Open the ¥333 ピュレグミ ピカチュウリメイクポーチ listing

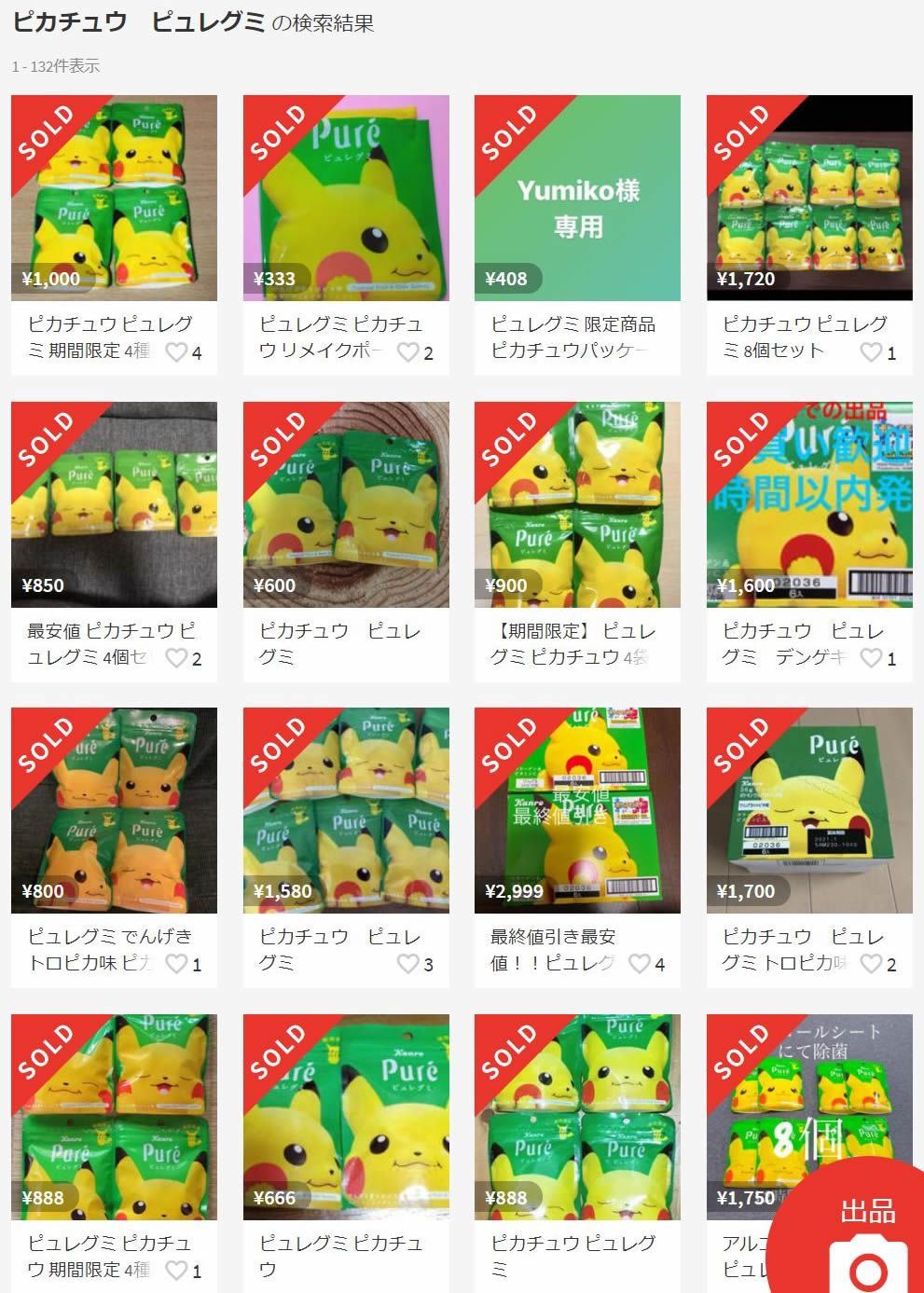[346, 198]
